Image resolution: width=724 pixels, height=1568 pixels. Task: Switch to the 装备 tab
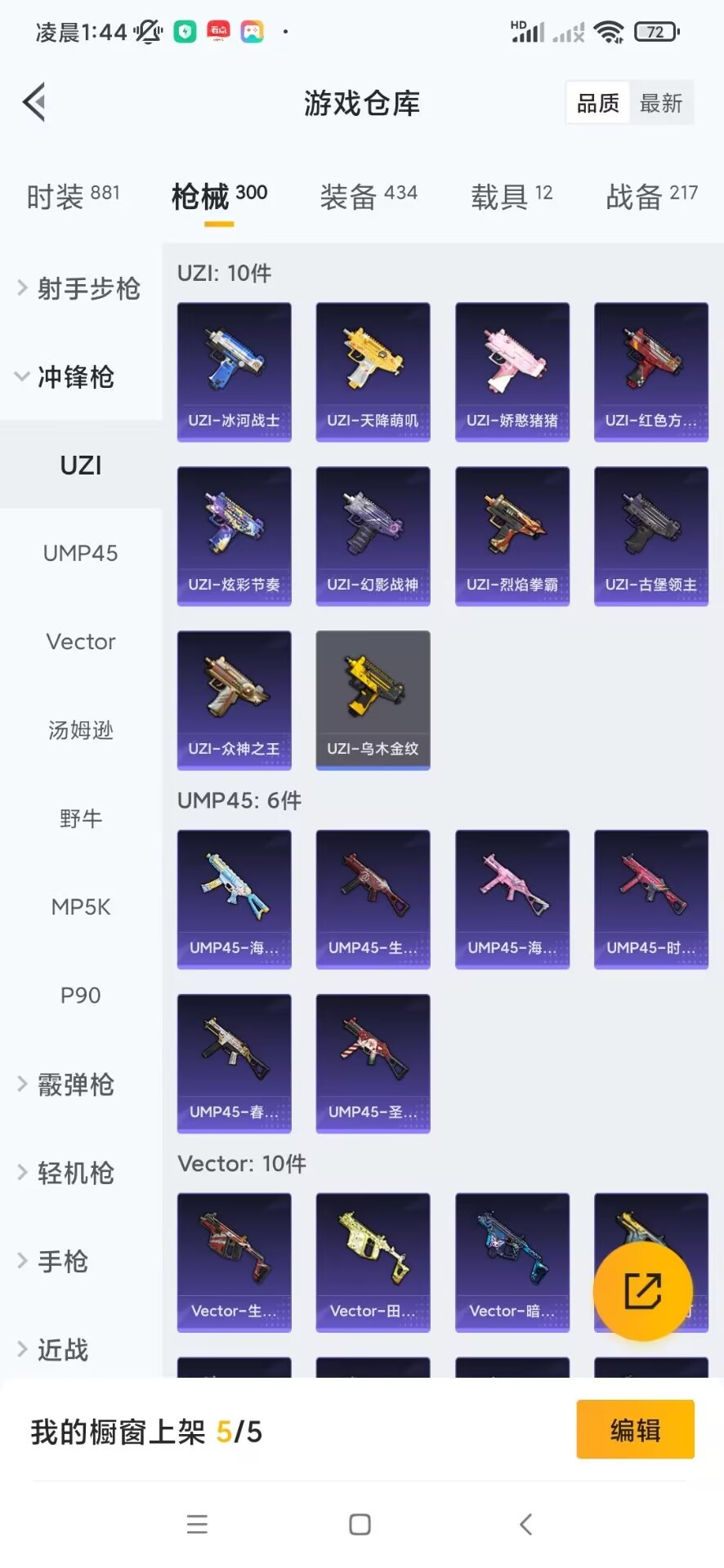click(x=369, y=196)
